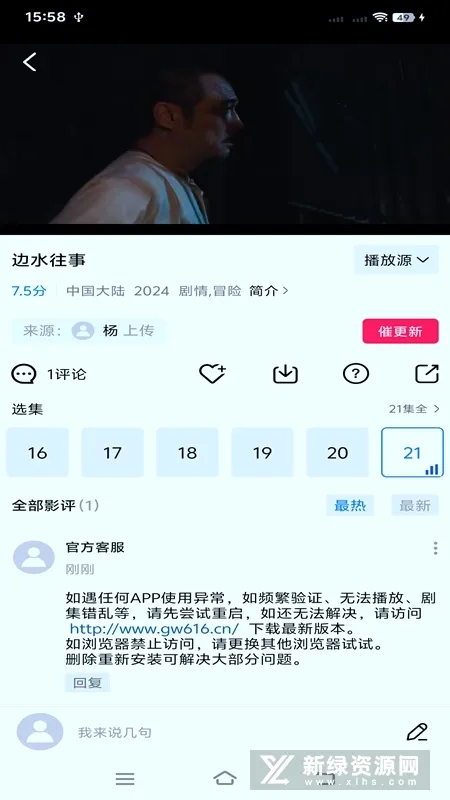Screen dimensions: 450x800
Task: Sort reviews by 最热
Action: (350, 506)
